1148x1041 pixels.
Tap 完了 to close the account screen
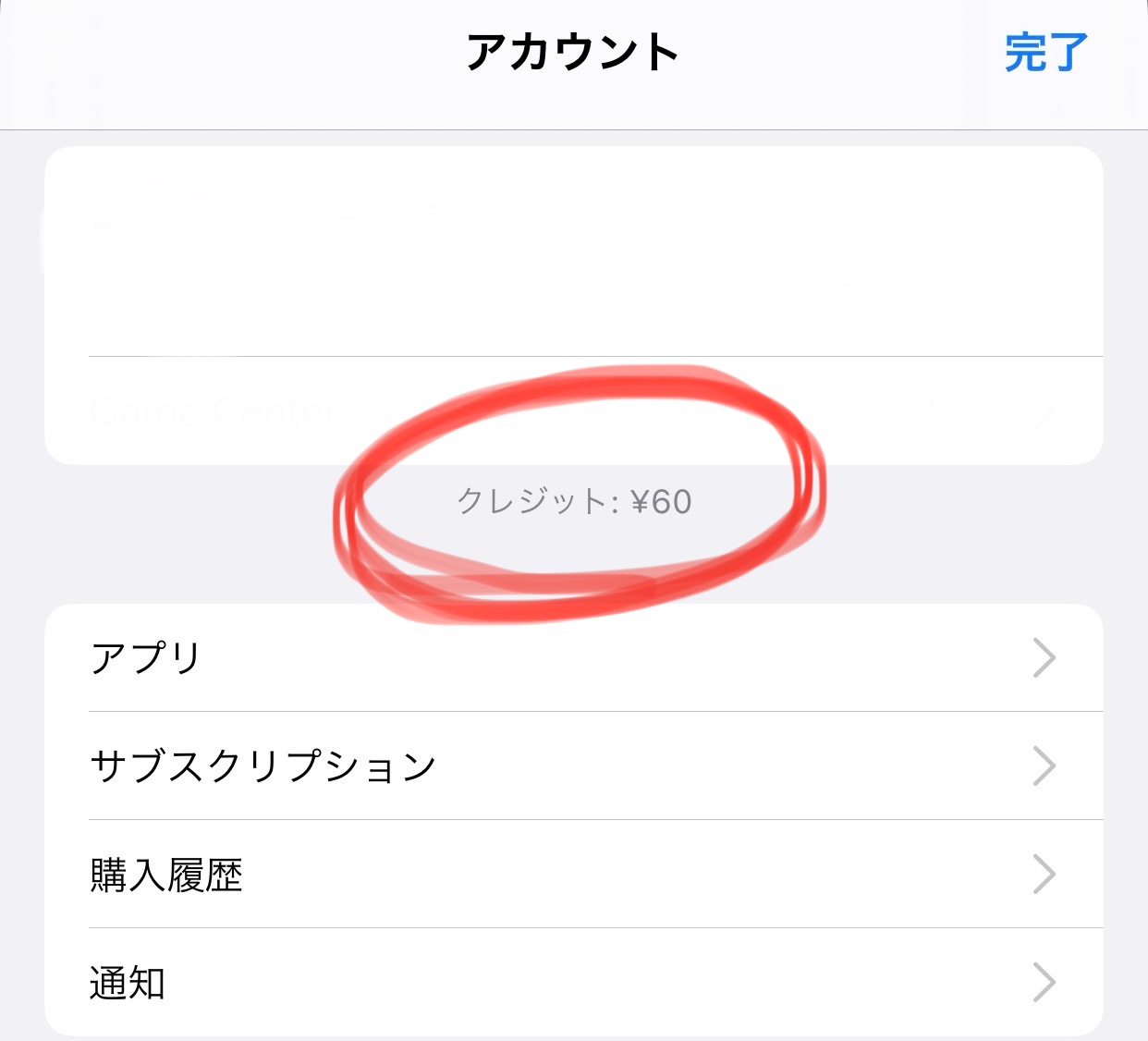[1045, 53]
